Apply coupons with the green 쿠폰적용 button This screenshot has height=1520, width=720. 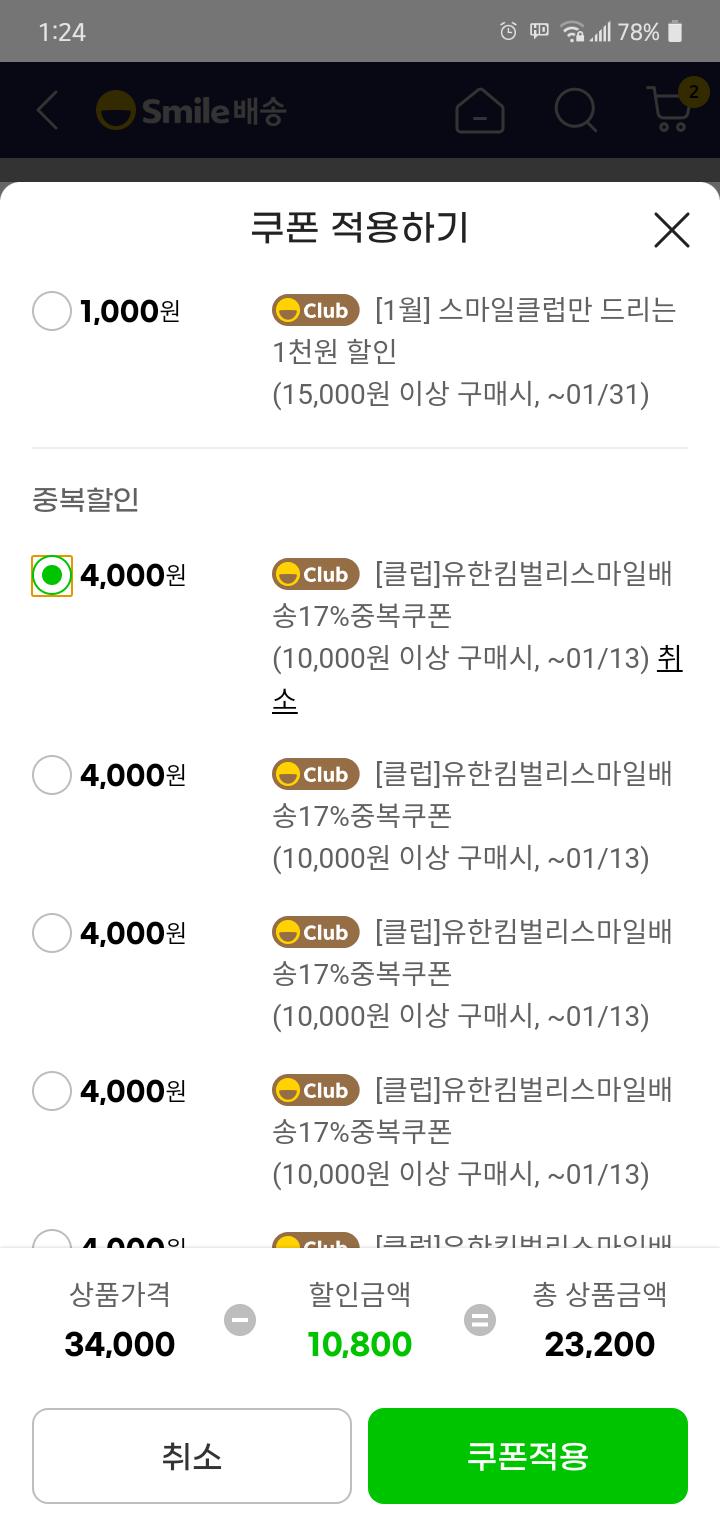click(x=527, y=1456)
